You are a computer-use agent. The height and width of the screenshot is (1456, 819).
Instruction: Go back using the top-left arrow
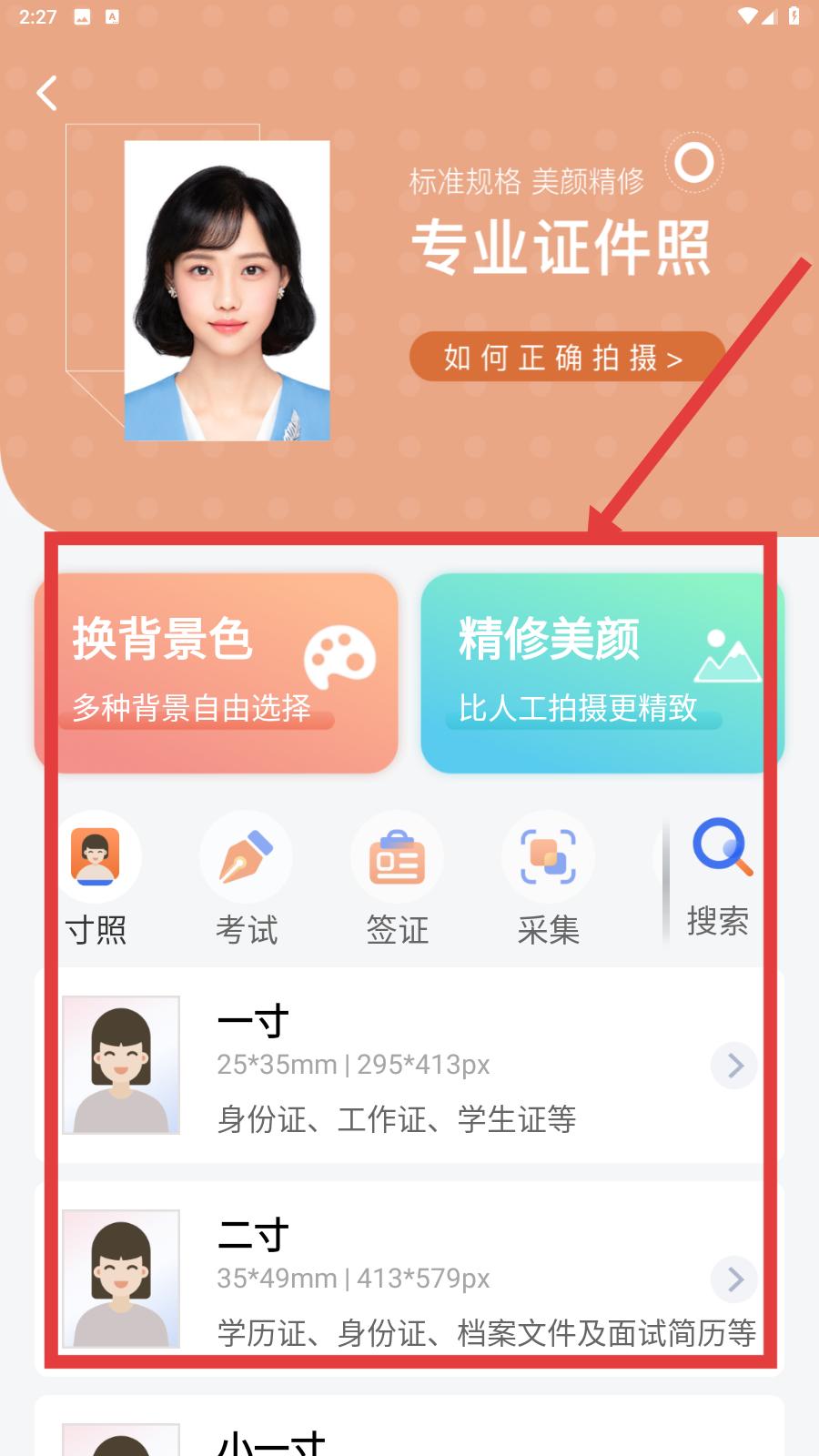[x=47, y=93]
